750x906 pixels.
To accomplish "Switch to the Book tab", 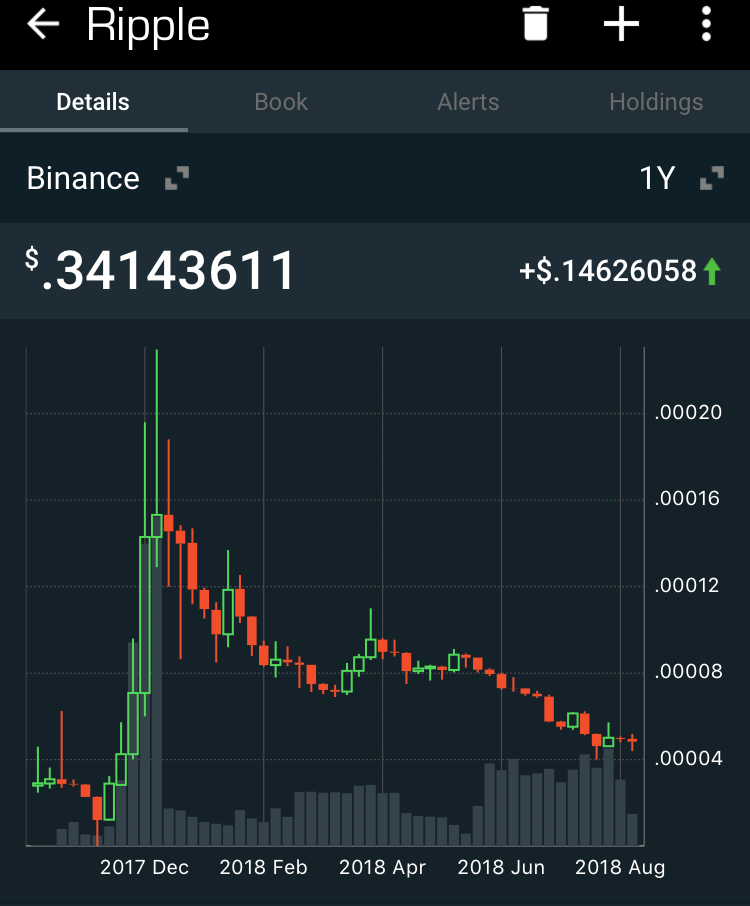I will point(281,102).
